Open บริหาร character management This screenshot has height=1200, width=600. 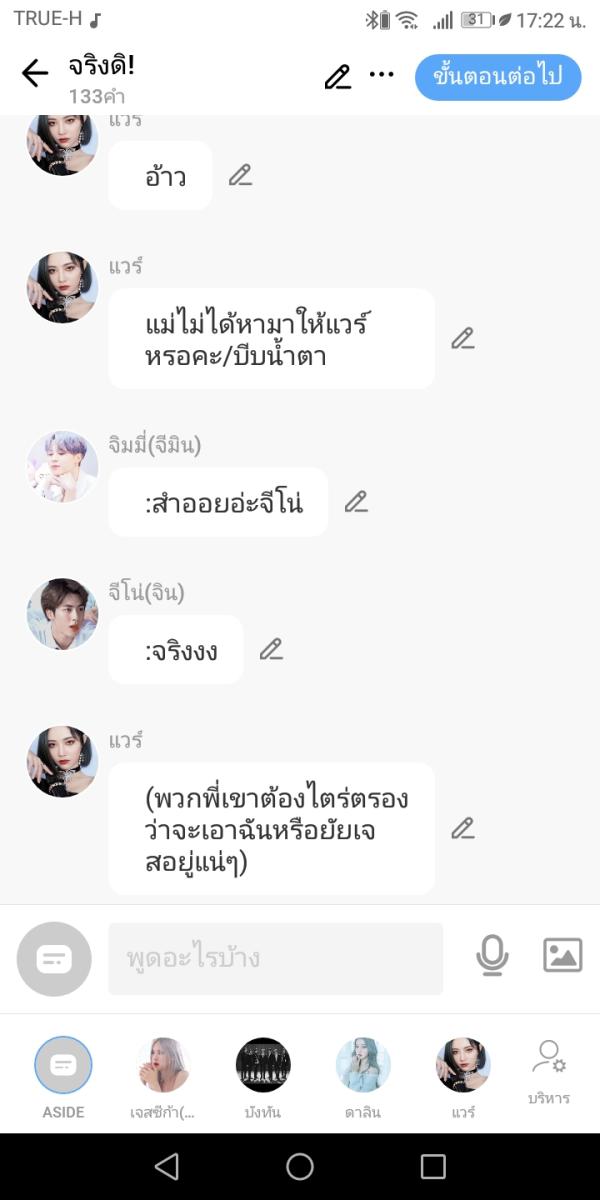pos(549,1070)
